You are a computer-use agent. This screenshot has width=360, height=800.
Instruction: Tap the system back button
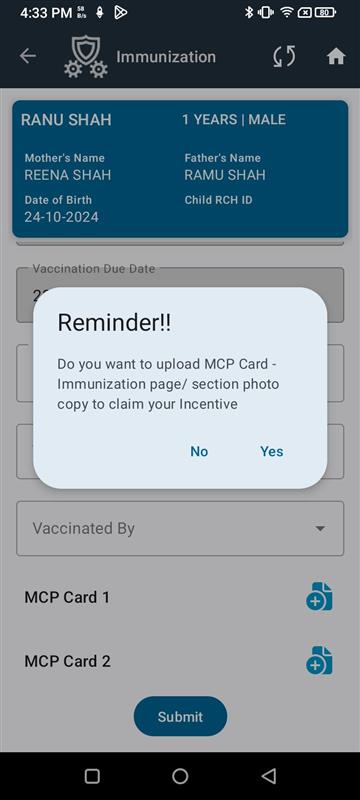269,776
